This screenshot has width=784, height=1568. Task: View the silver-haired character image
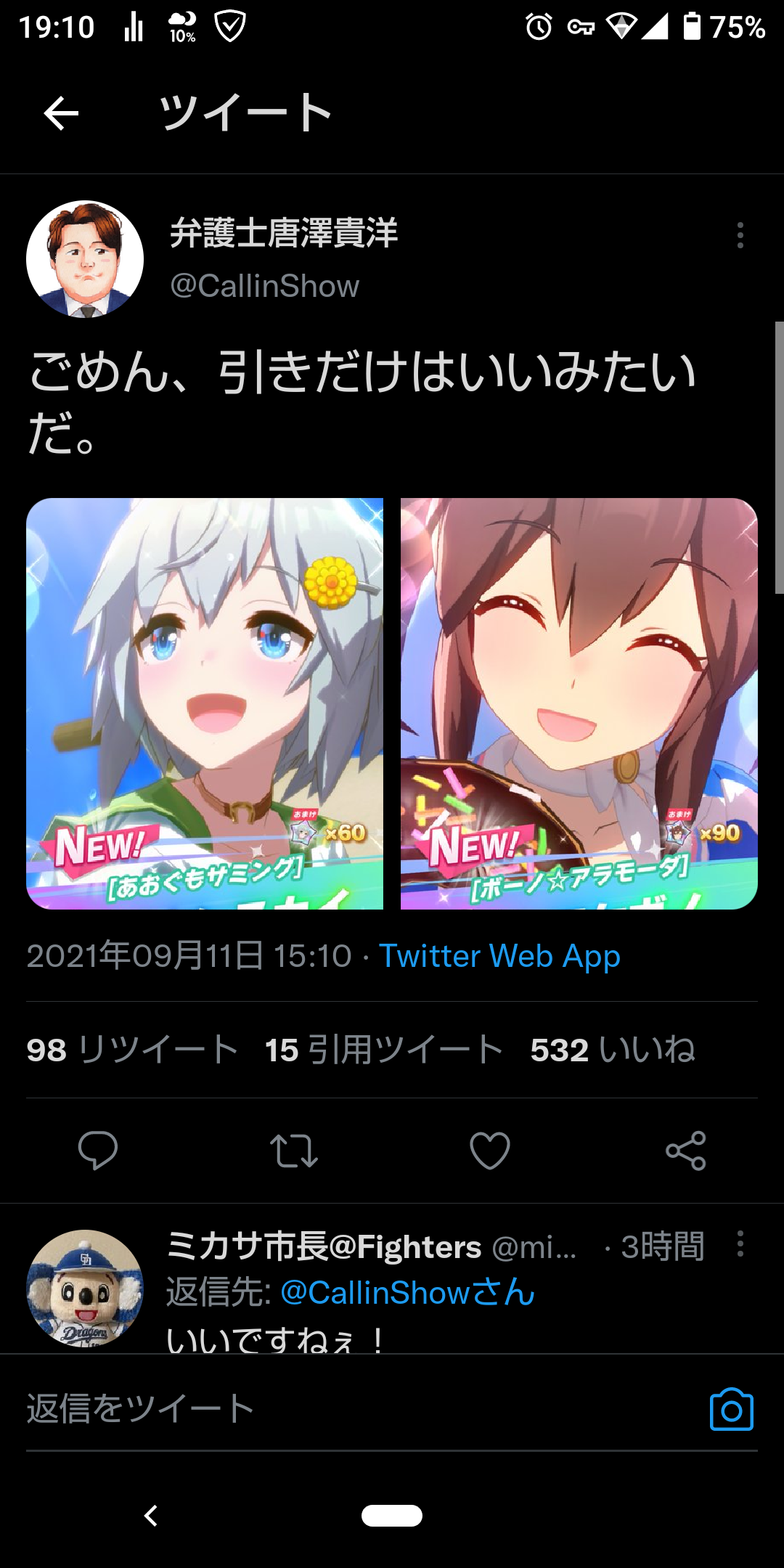click(205, 703)
